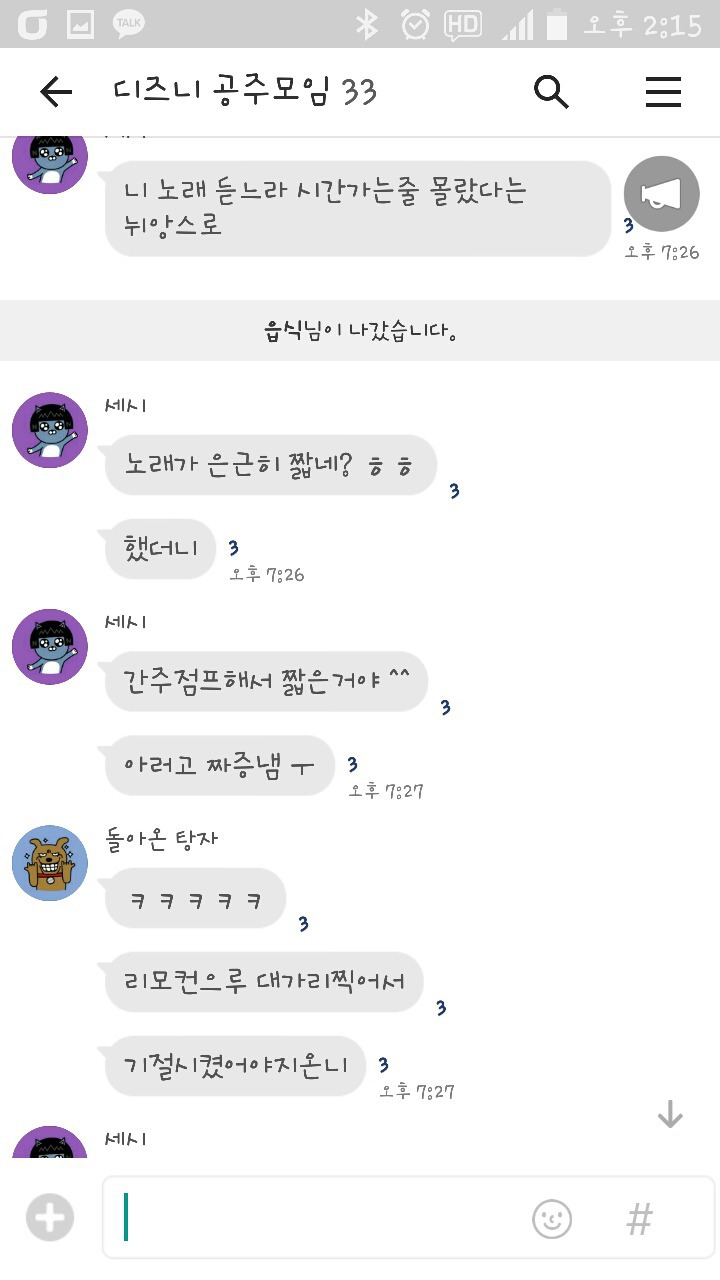Open 돌아온 탕자's profile picture

point(48,863)
